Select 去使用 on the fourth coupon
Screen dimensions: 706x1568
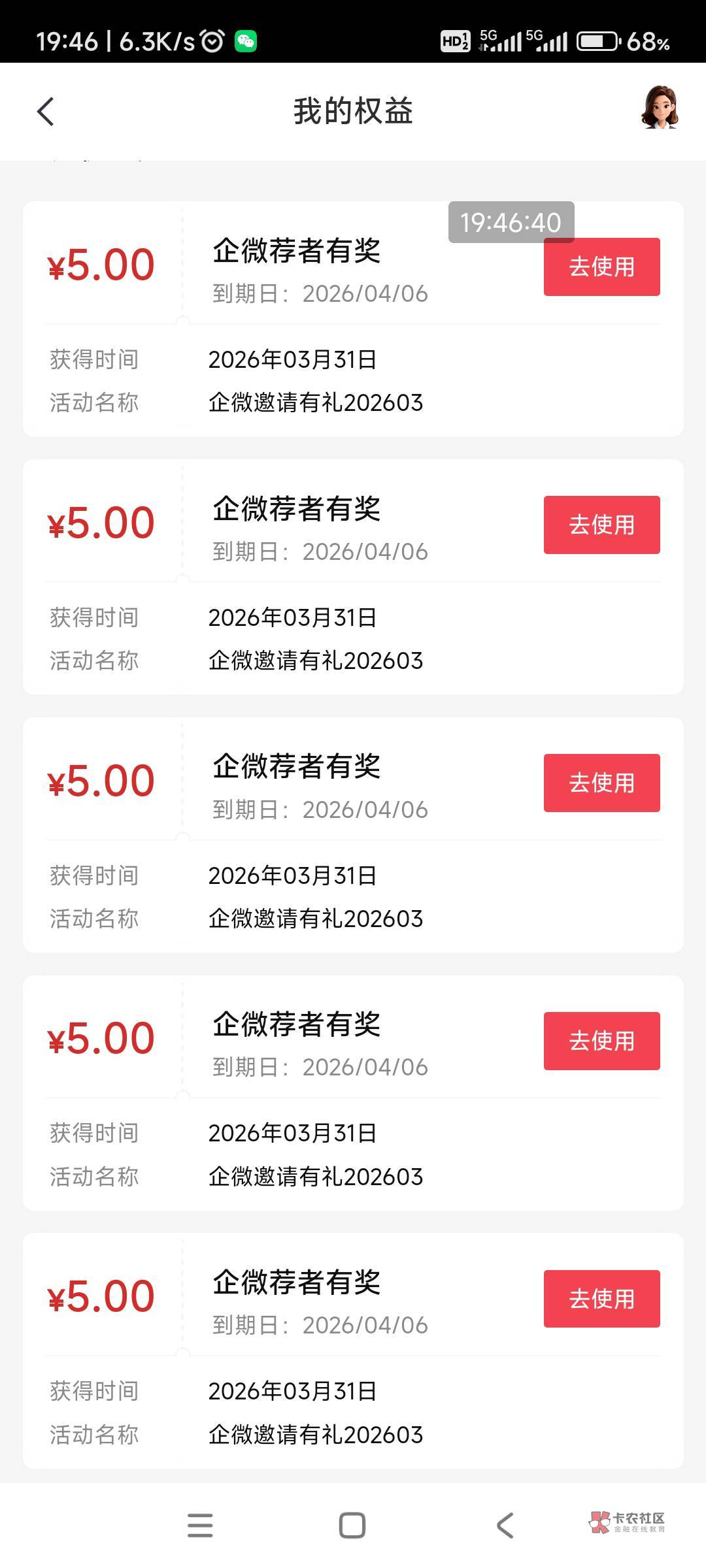[x=601, y=1041]
